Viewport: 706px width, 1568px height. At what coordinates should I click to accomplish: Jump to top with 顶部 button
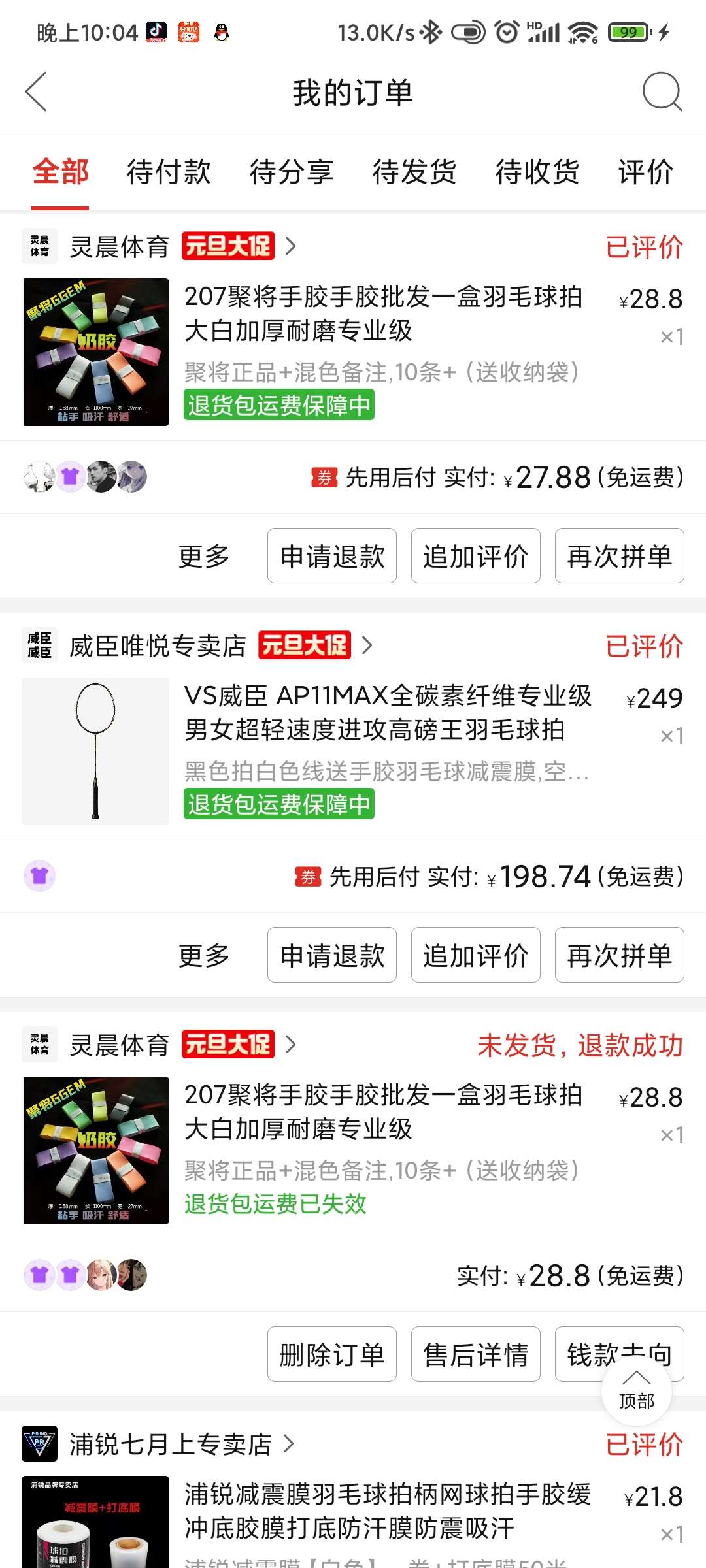pos(636,1390)
